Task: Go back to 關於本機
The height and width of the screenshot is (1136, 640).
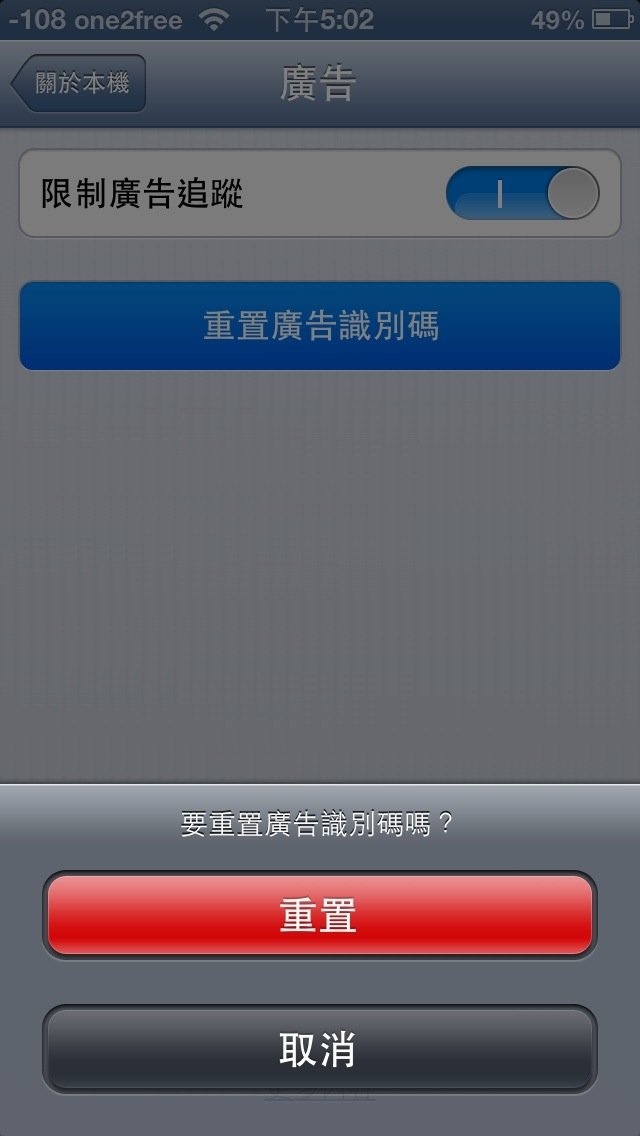Action: [x=80, y=84]
